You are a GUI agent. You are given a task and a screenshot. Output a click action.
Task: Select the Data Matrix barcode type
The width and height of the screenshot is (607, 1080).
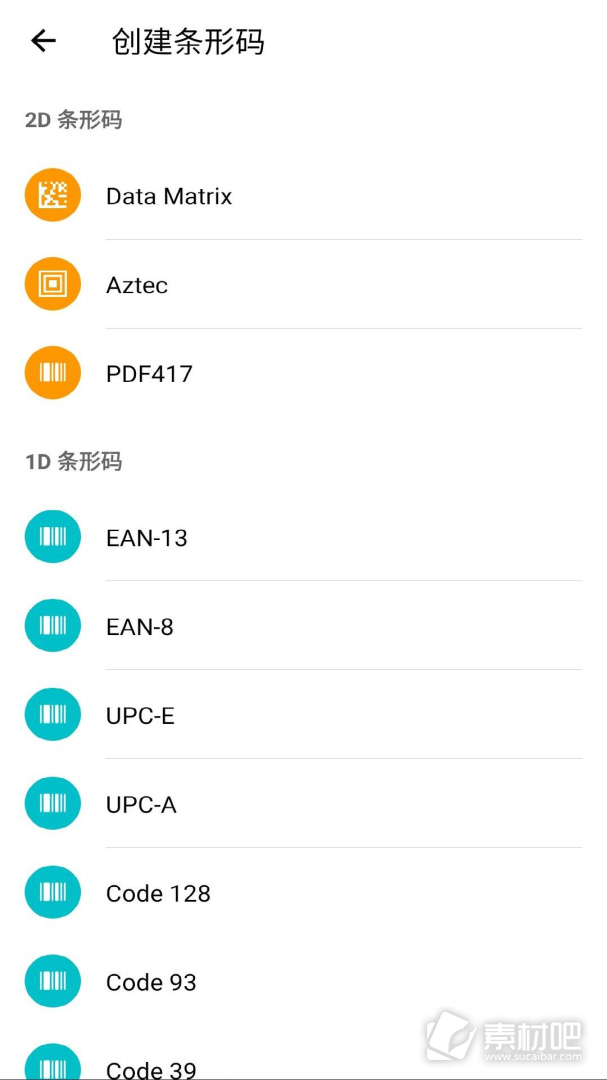[x=303, y=196]
